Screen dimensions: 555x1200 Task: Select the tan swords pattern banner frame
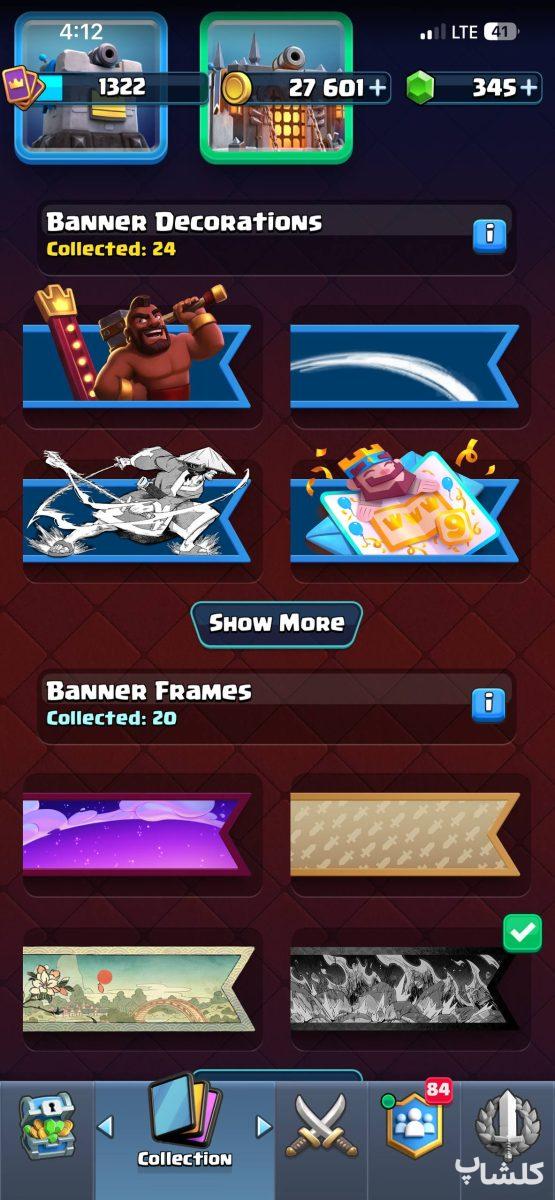(x=405, y=834)
